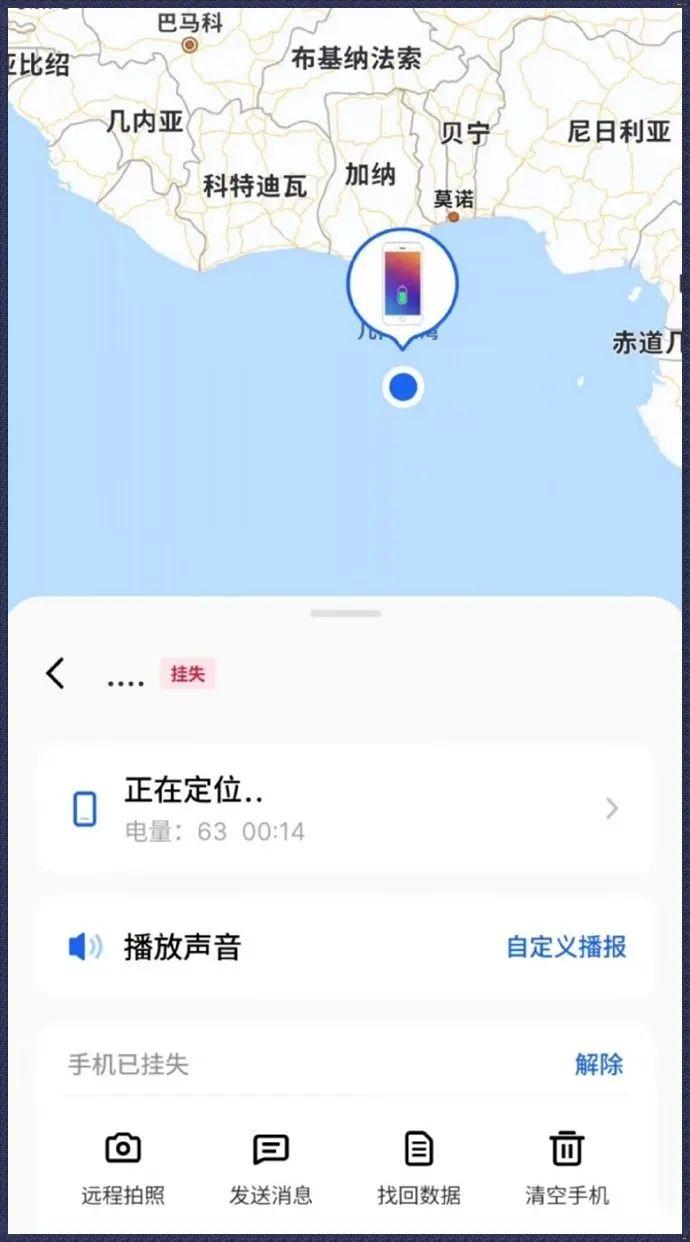Tap 解除 to cancel lost mode
The width and height of the screenshot is (690, 1242).
click(598, 1064)
